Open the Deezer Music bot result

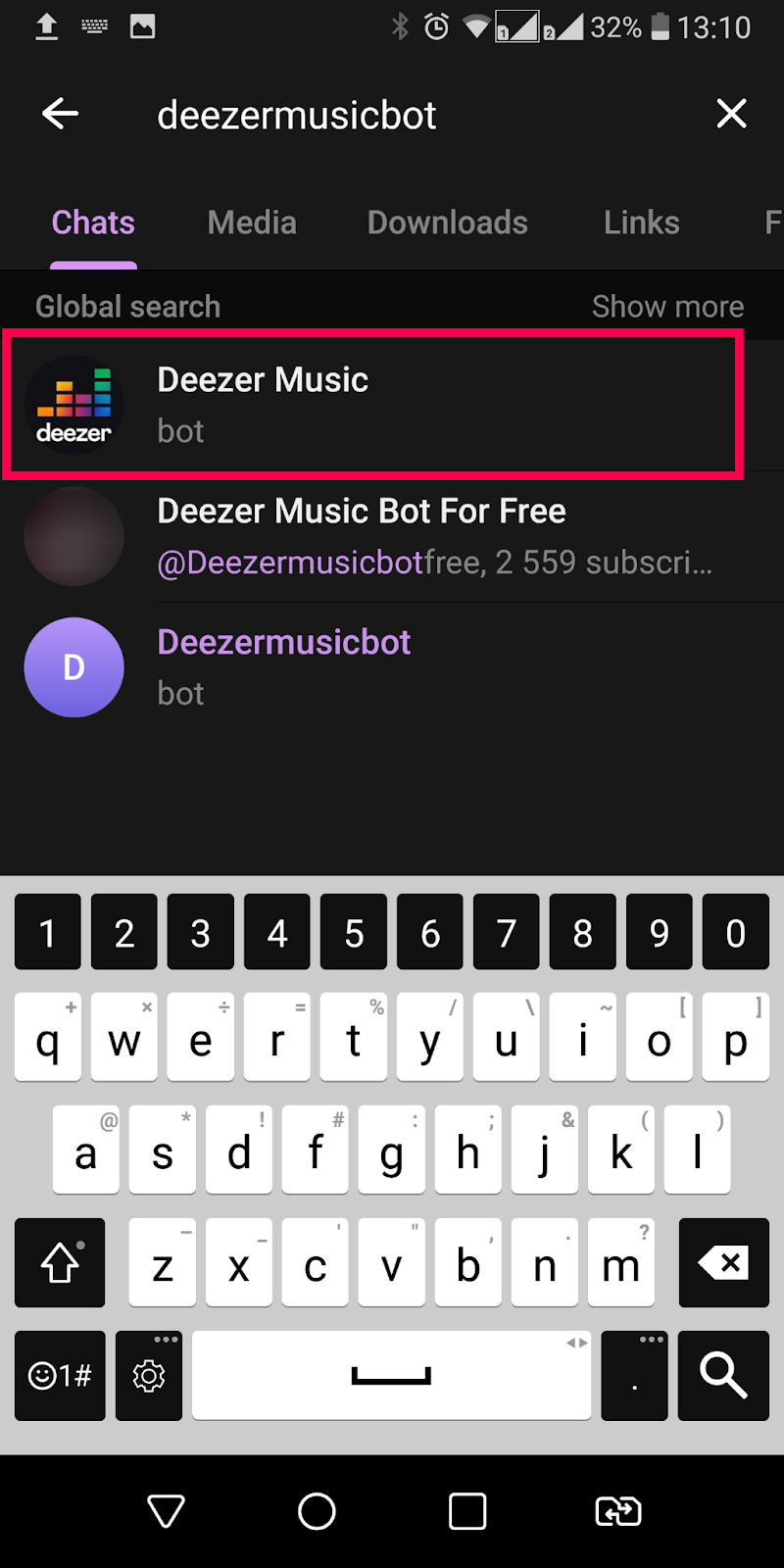pos(372,405)
